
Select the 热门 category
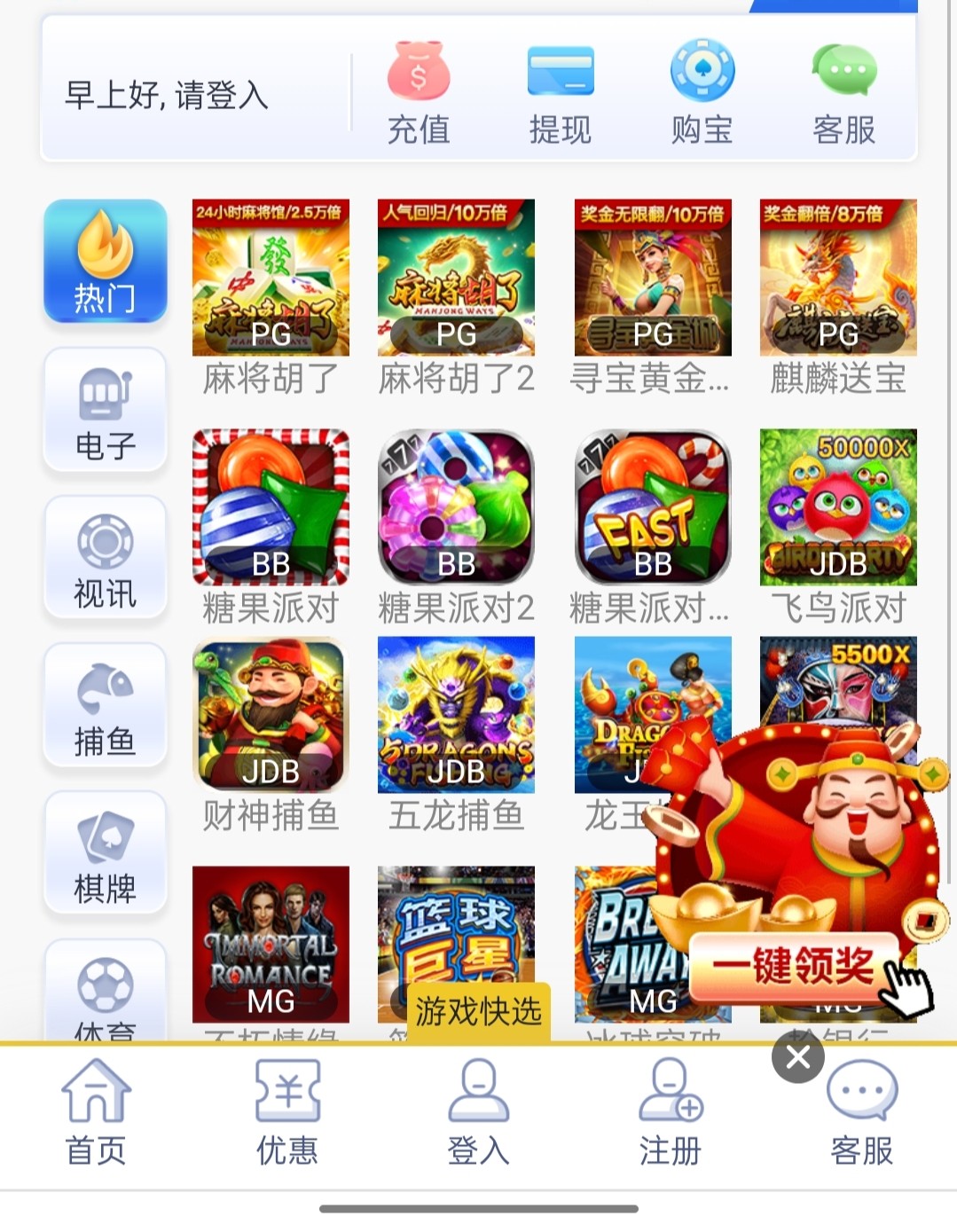point(106,262)
